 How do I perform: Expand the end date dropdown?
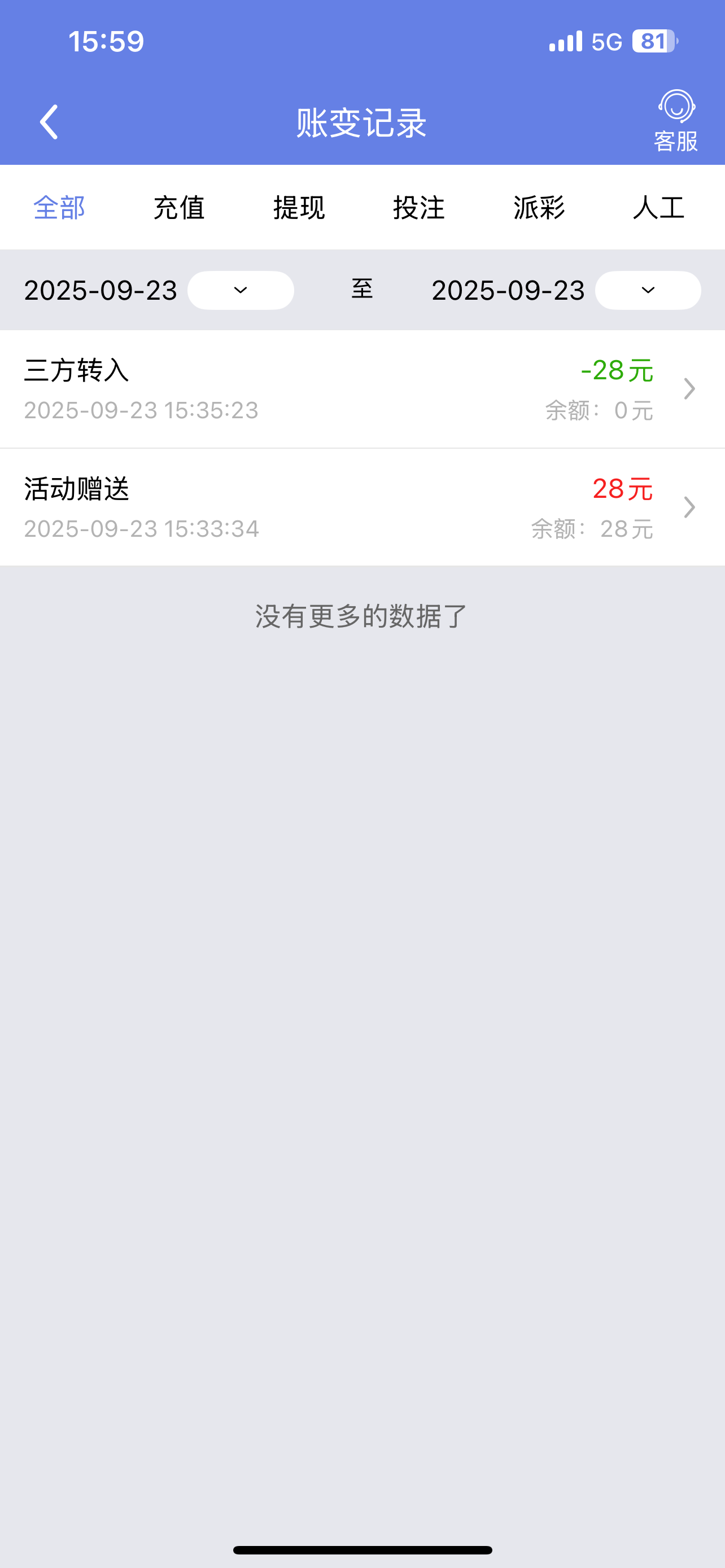648,290
